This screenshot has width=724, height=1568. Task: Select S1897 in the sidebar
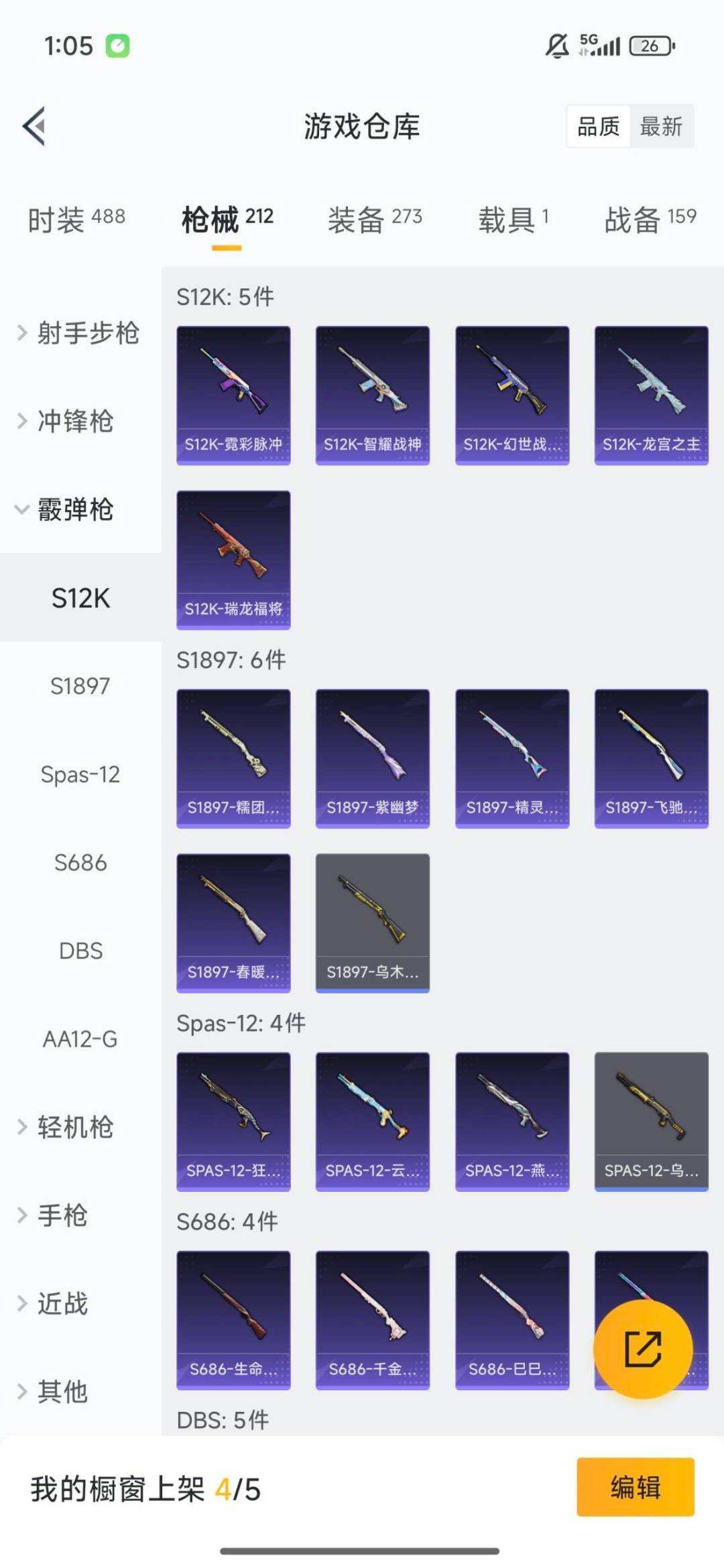point(80,686)
